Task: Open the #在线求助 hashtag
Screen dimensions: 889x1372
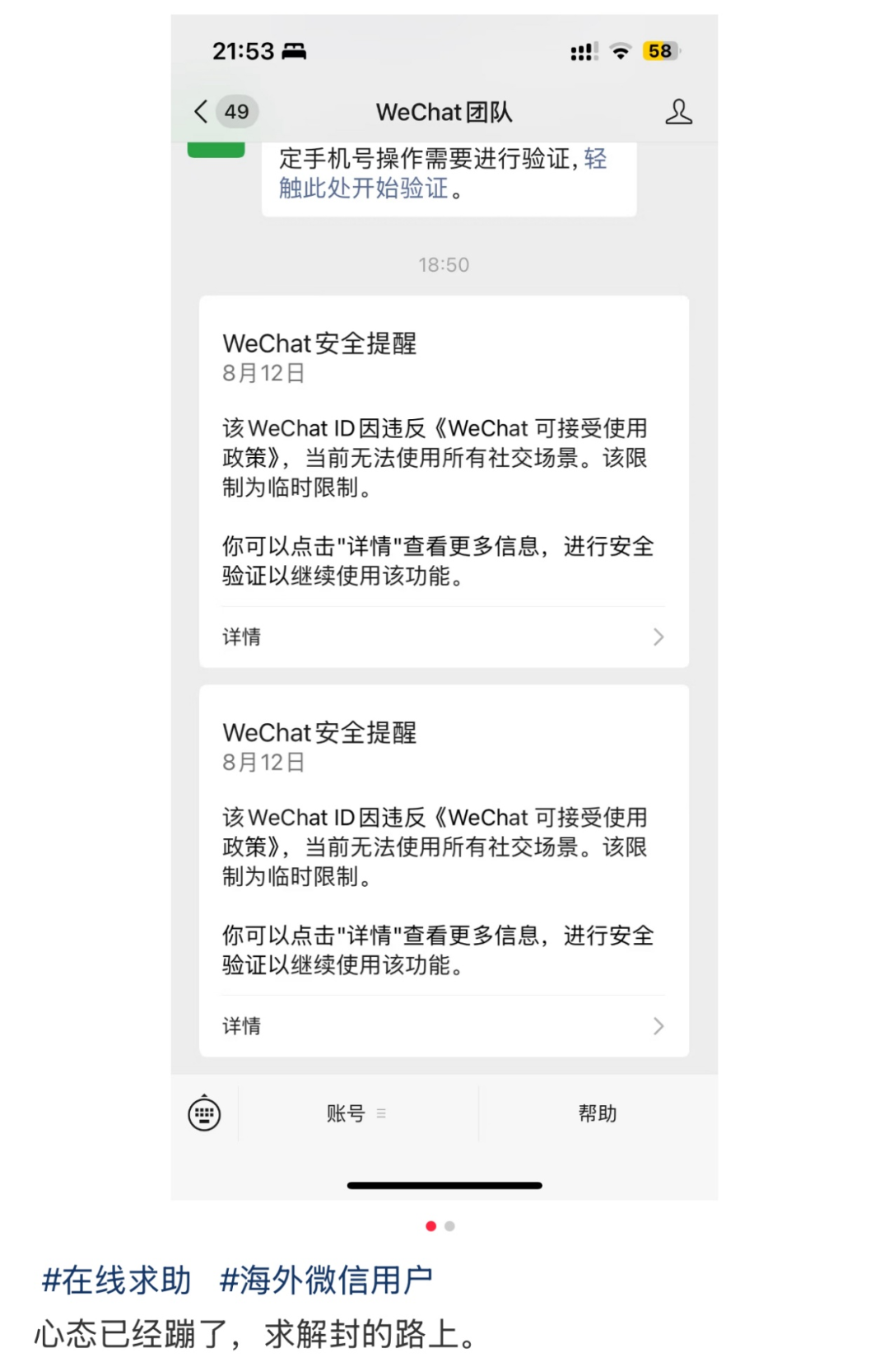Action: [x=116, y=1281]
